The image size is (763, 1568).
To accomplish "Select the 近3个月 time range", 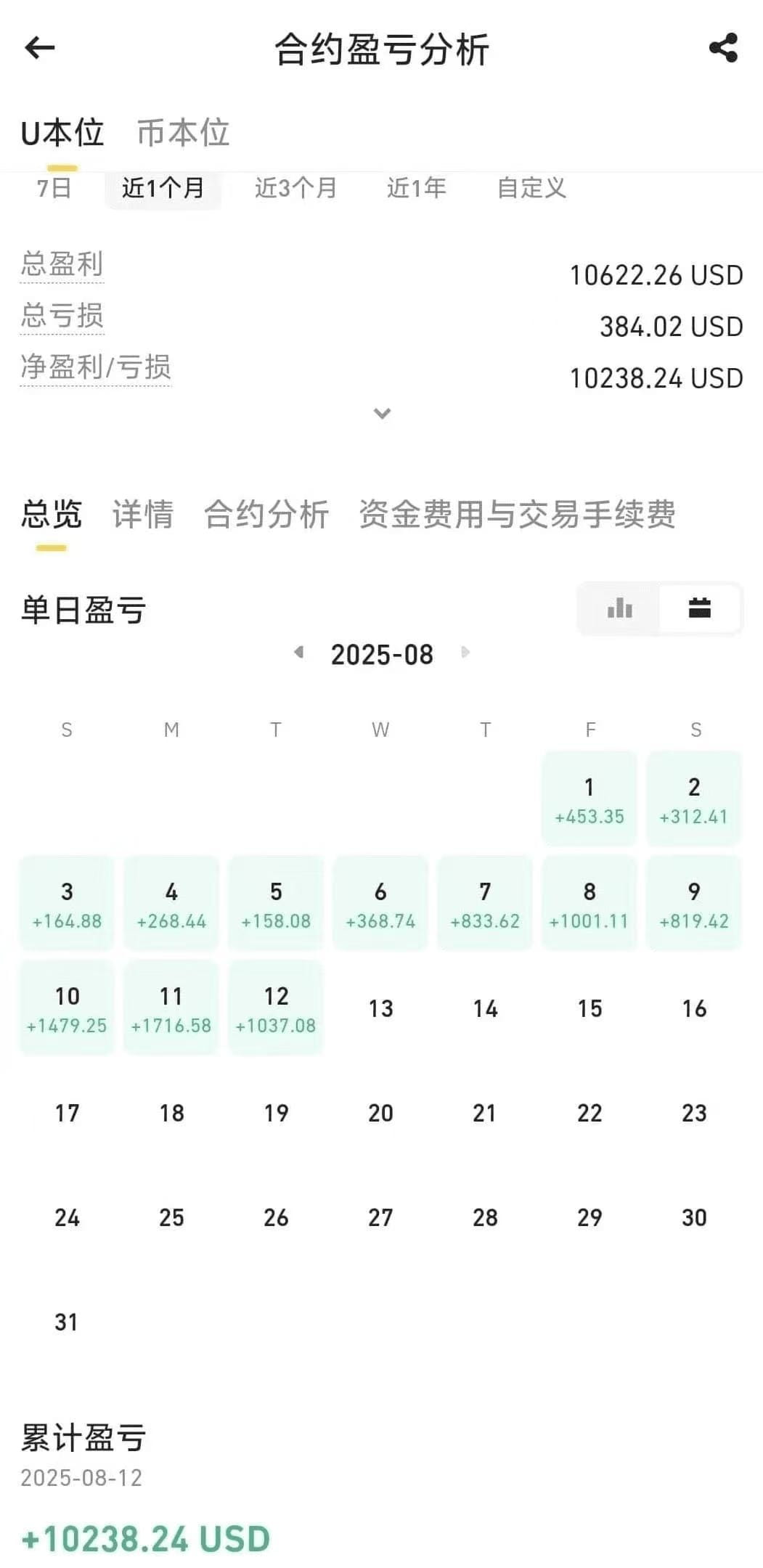I will coord(295,189).
